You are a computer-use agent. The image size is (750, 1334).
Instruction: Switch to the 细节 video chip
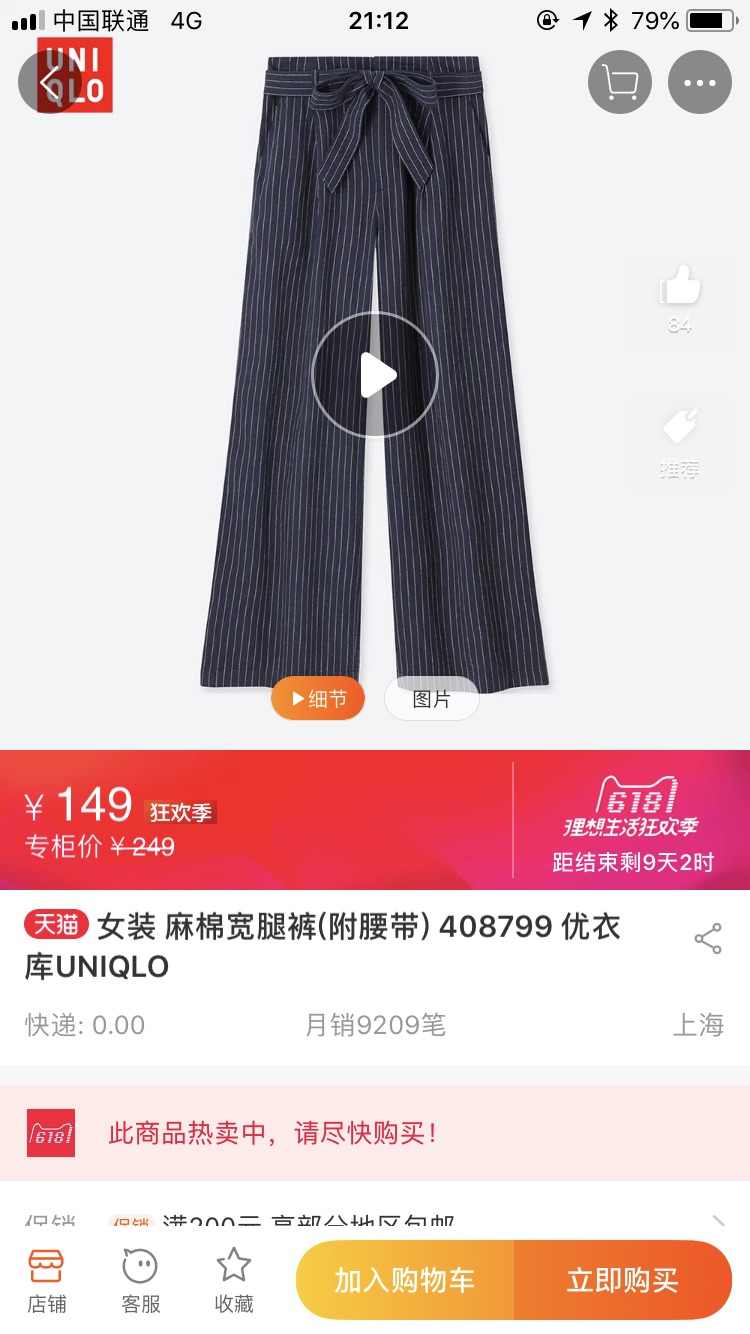318,699
